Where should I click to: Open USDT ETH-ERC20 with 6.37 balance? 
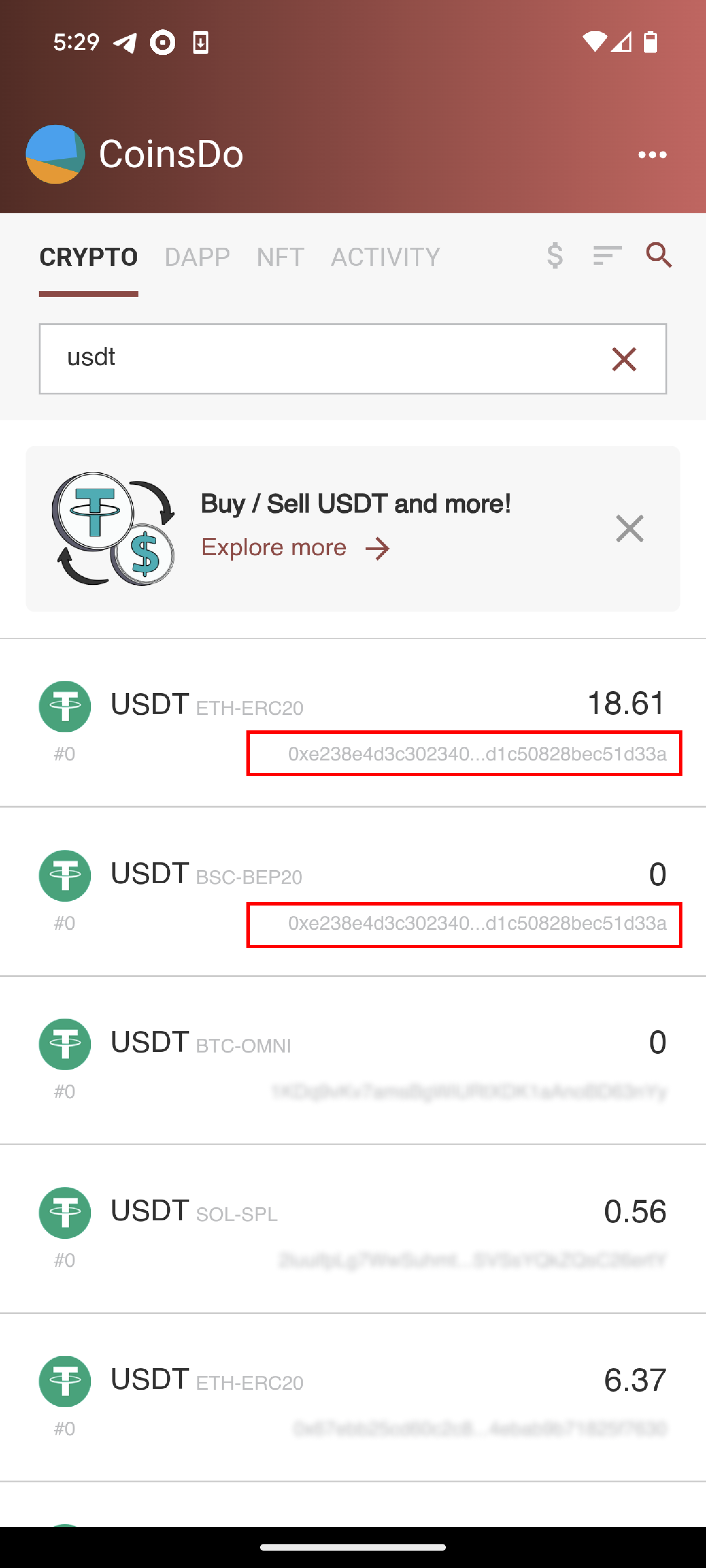pos(353,1397)
